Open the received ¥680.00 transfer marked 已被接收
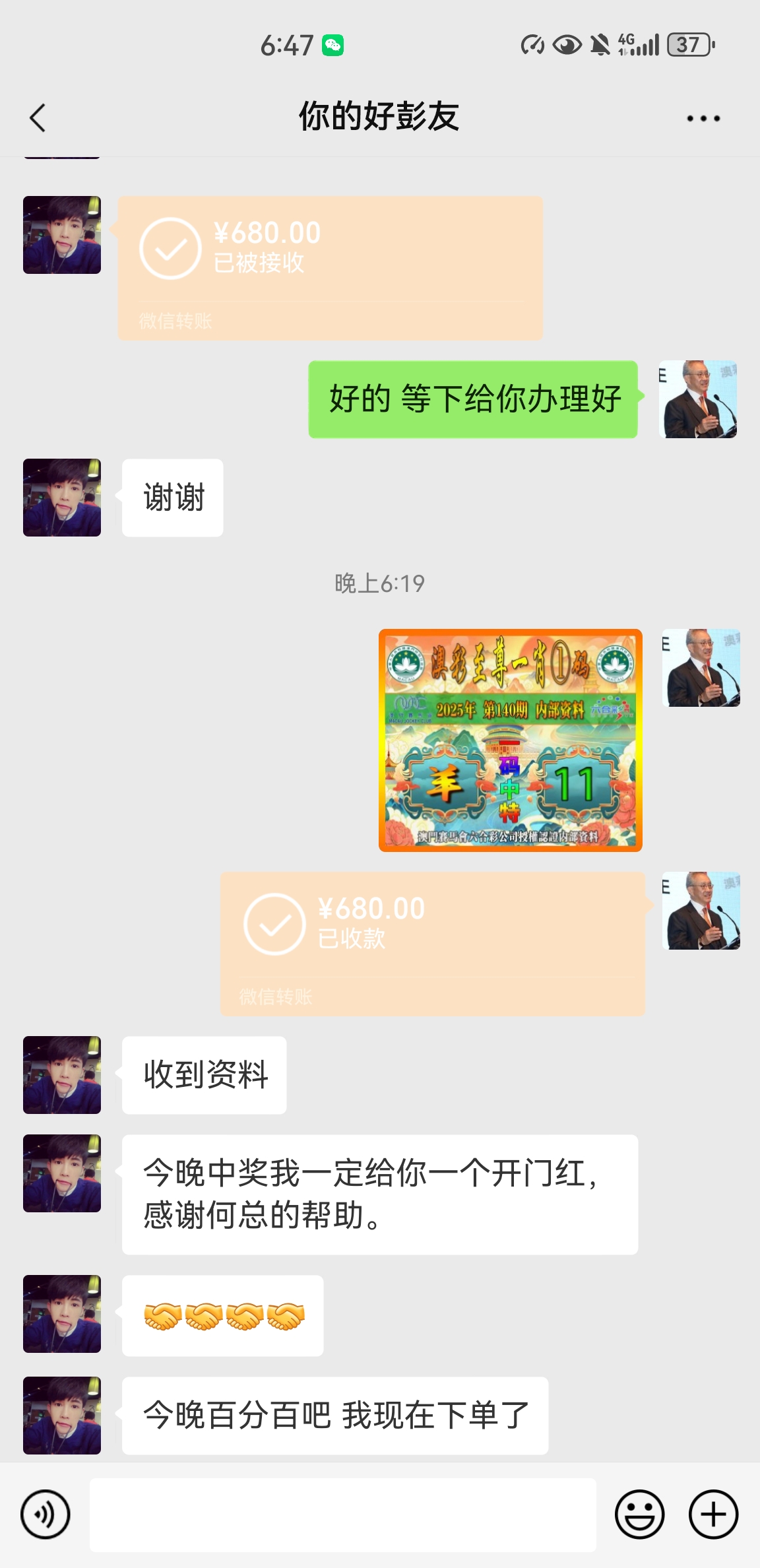This screenshot has width=760, height=1568. [330, 267]
